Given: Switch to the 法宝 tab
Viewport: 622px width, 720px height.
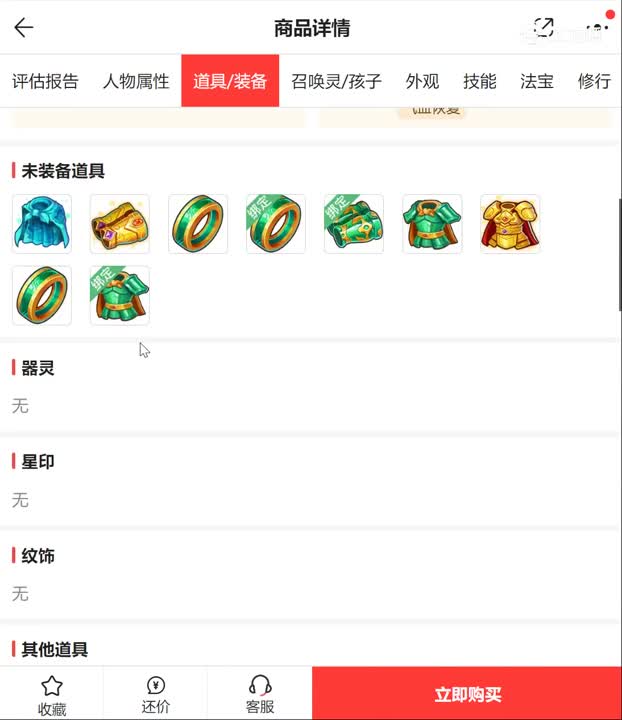Looking at the screenshot, I should pyautogui.click(x=537, y=81).
